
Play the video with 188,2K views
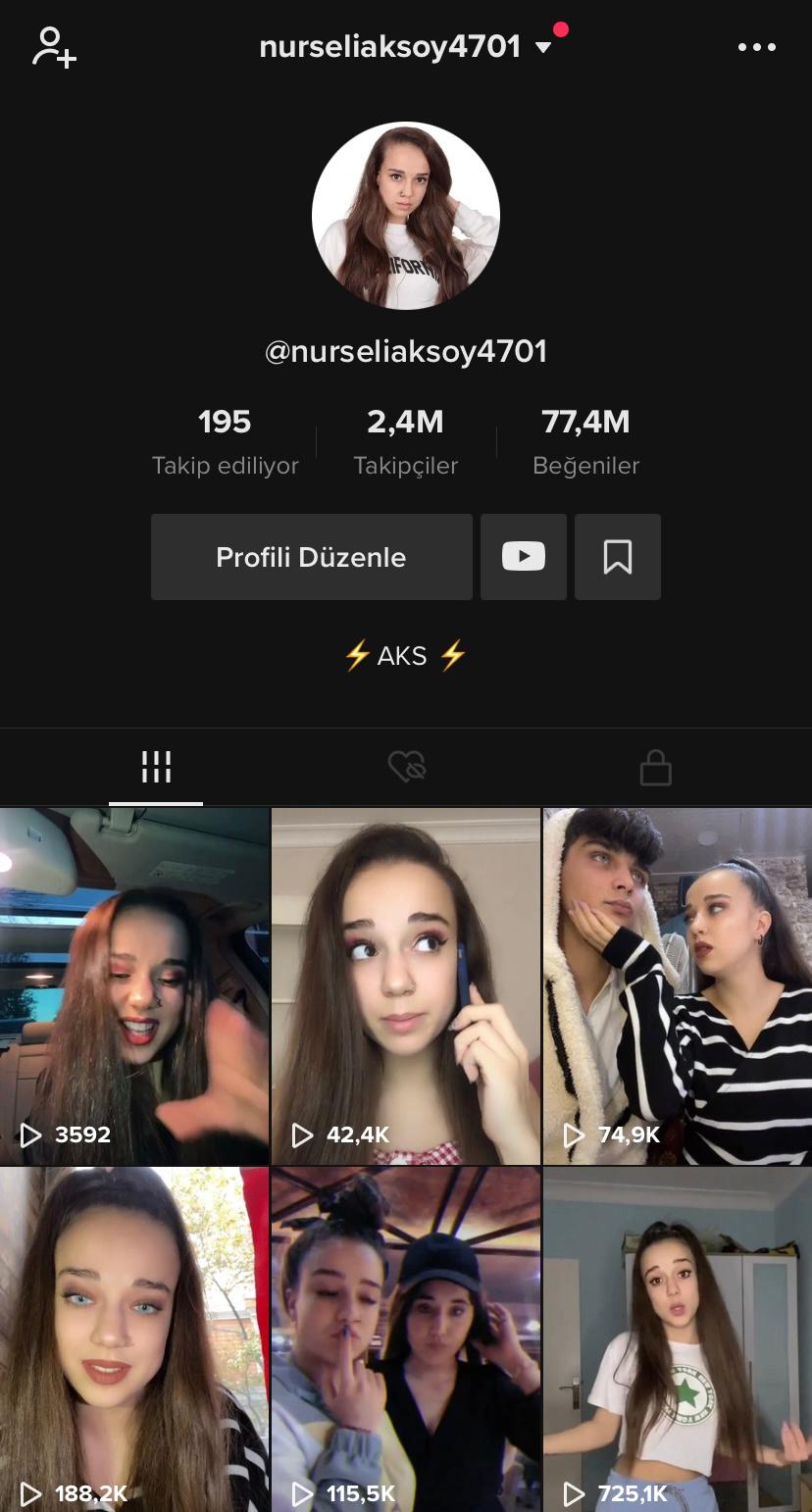pyautogui.click(x=134, y=1339)
